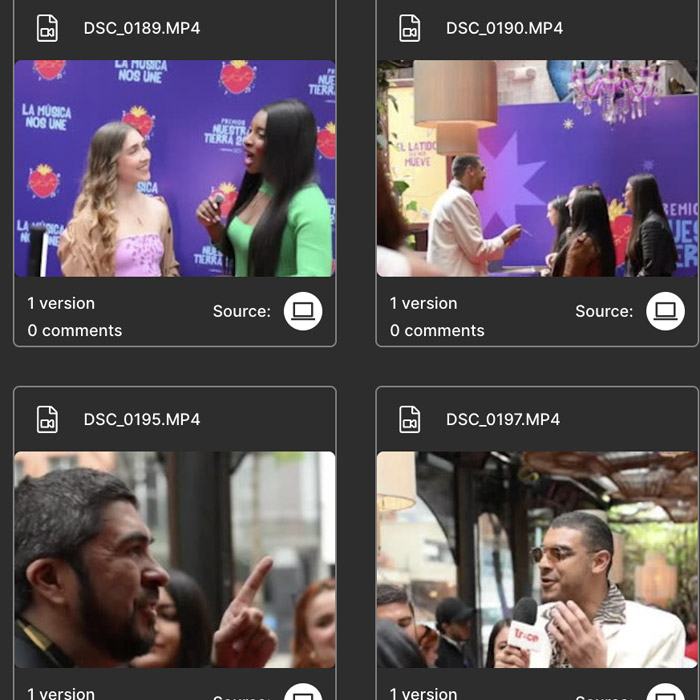Open the DSC_0190.MP4 video card
The width and height of the screenshot is (700, 700).
click(x=537, y=168)
